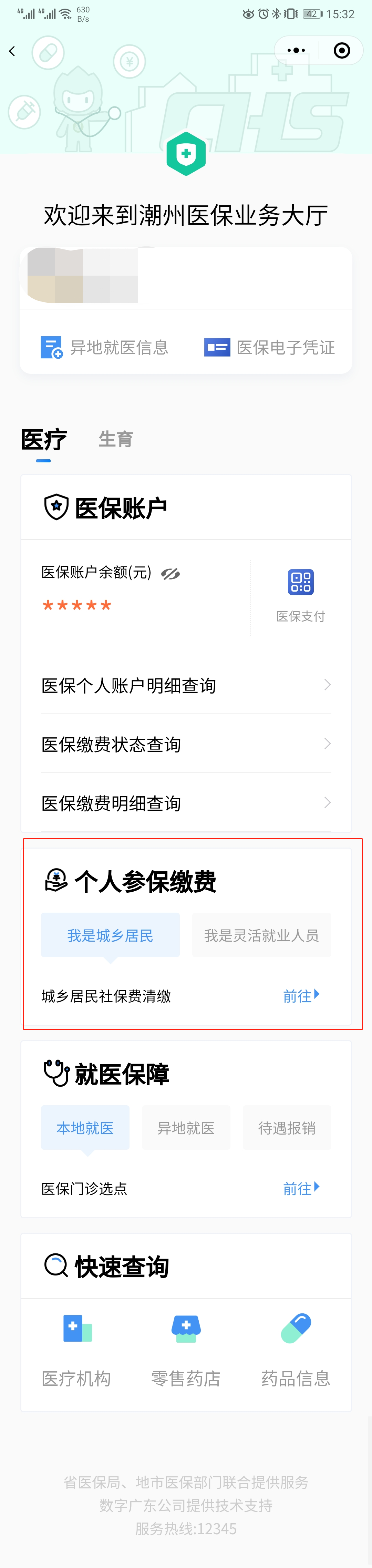Switch to the 生育 tab
Image resolution: width=372 pixels, height=1568 pixels.
click(116, 439)
